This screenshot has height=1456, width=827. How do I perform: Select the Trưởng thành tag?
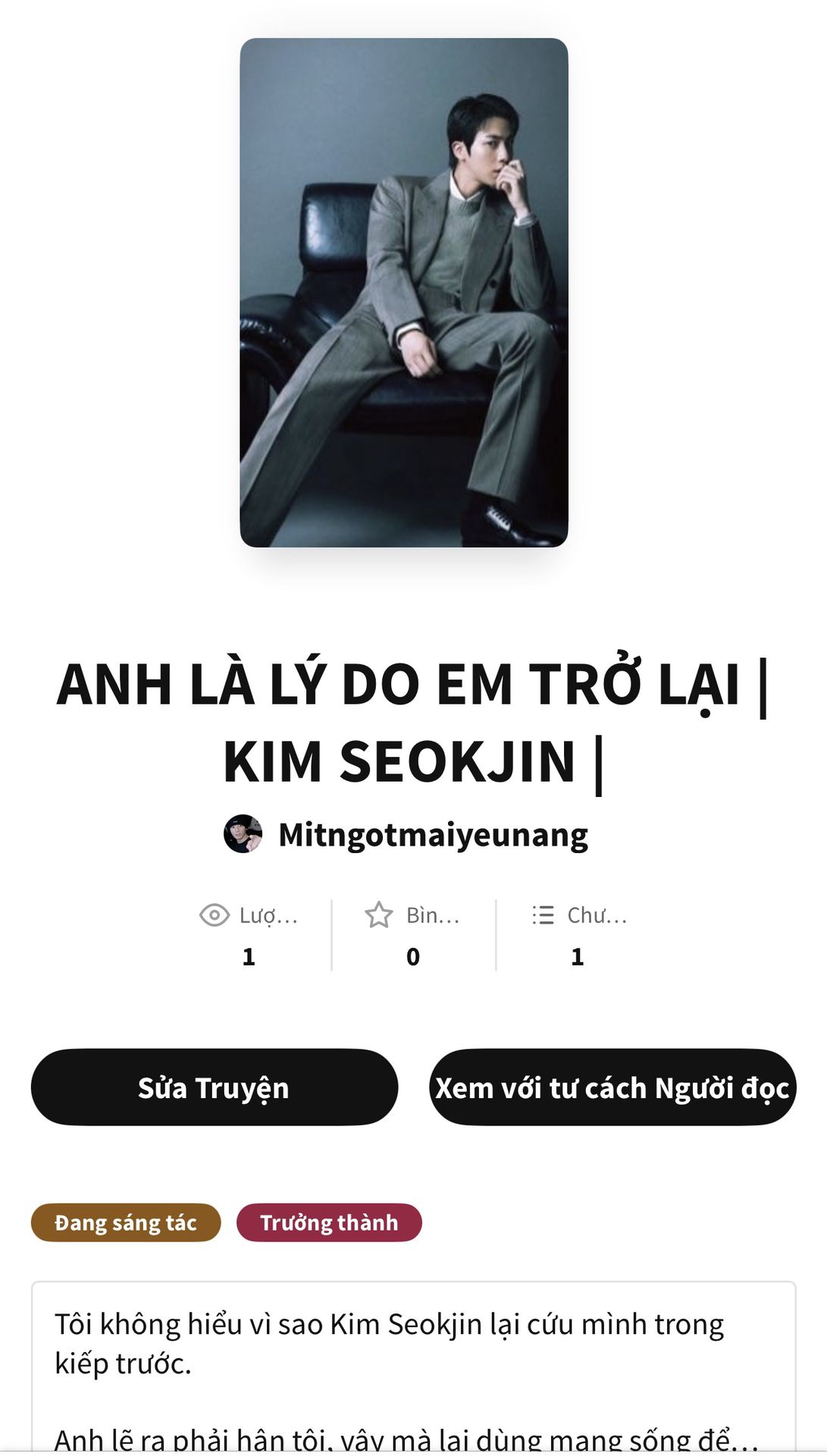[329, 1222]
